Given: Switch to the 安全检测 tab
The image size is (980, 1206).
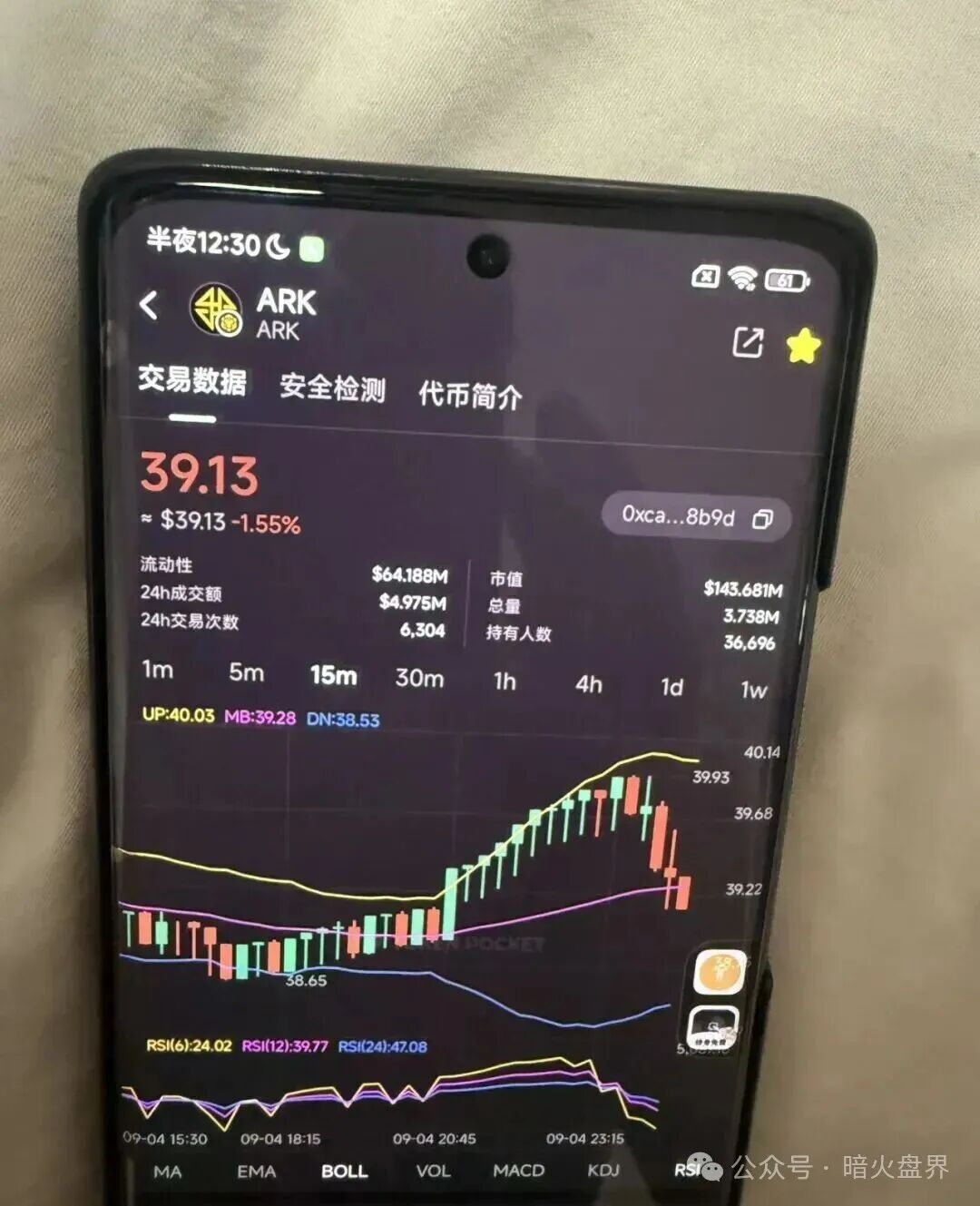Looking at the screenshot, I should 332,387.
